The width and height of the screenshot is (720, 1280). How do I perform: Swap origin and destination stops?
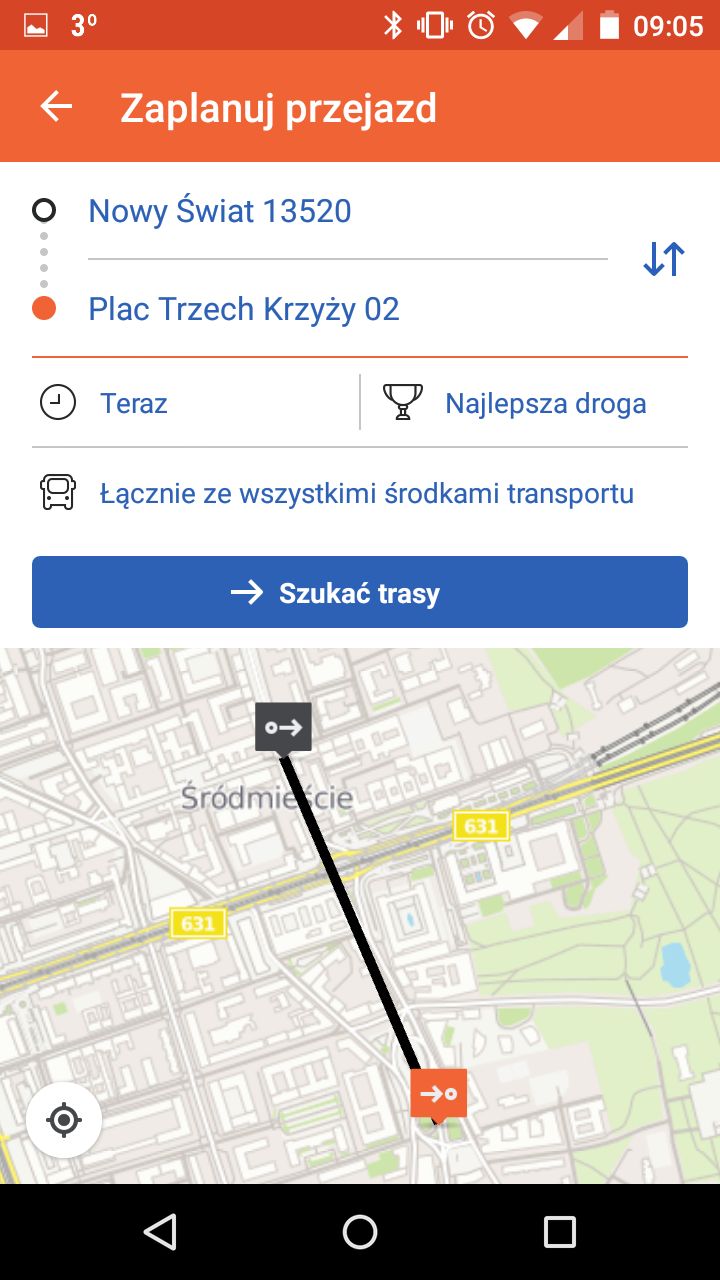pyautogui.click(x=663, y=259)
